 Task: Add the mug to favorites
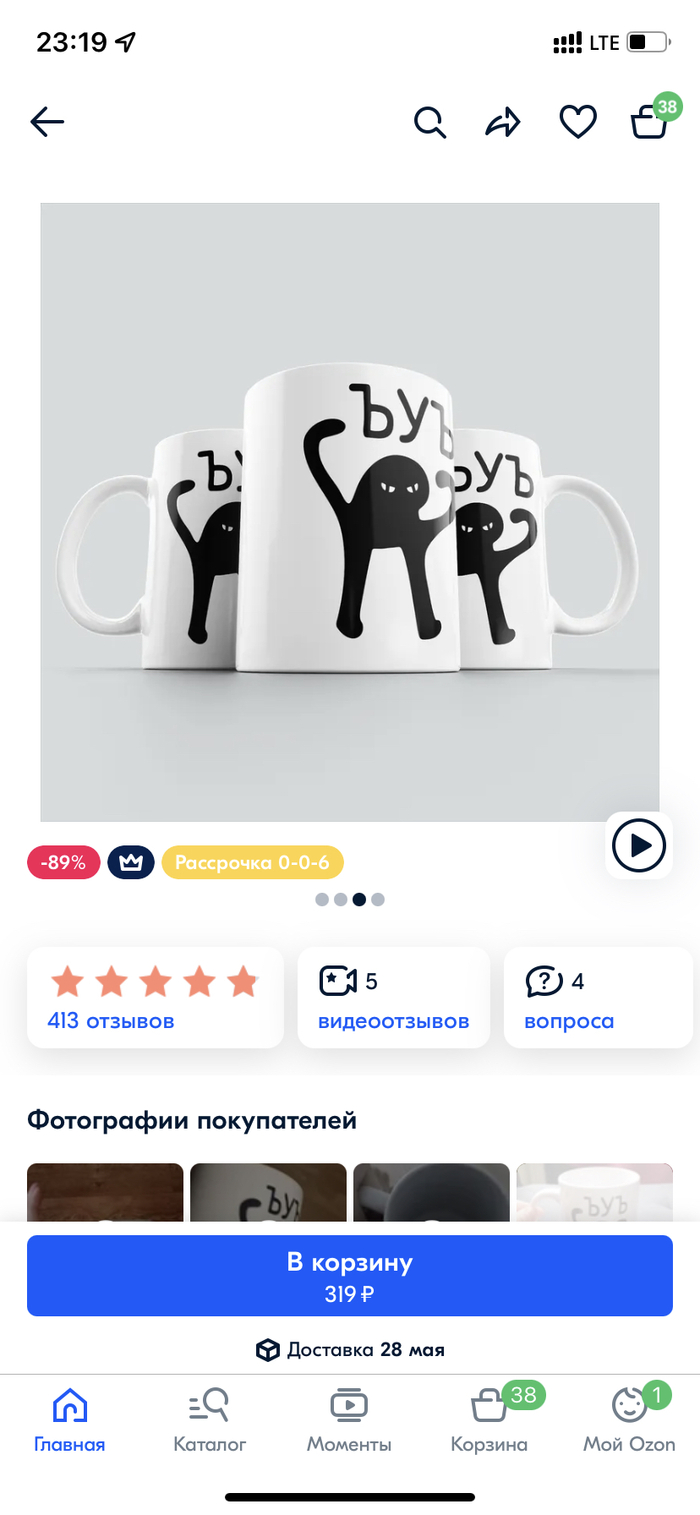[x=577, y=123]
